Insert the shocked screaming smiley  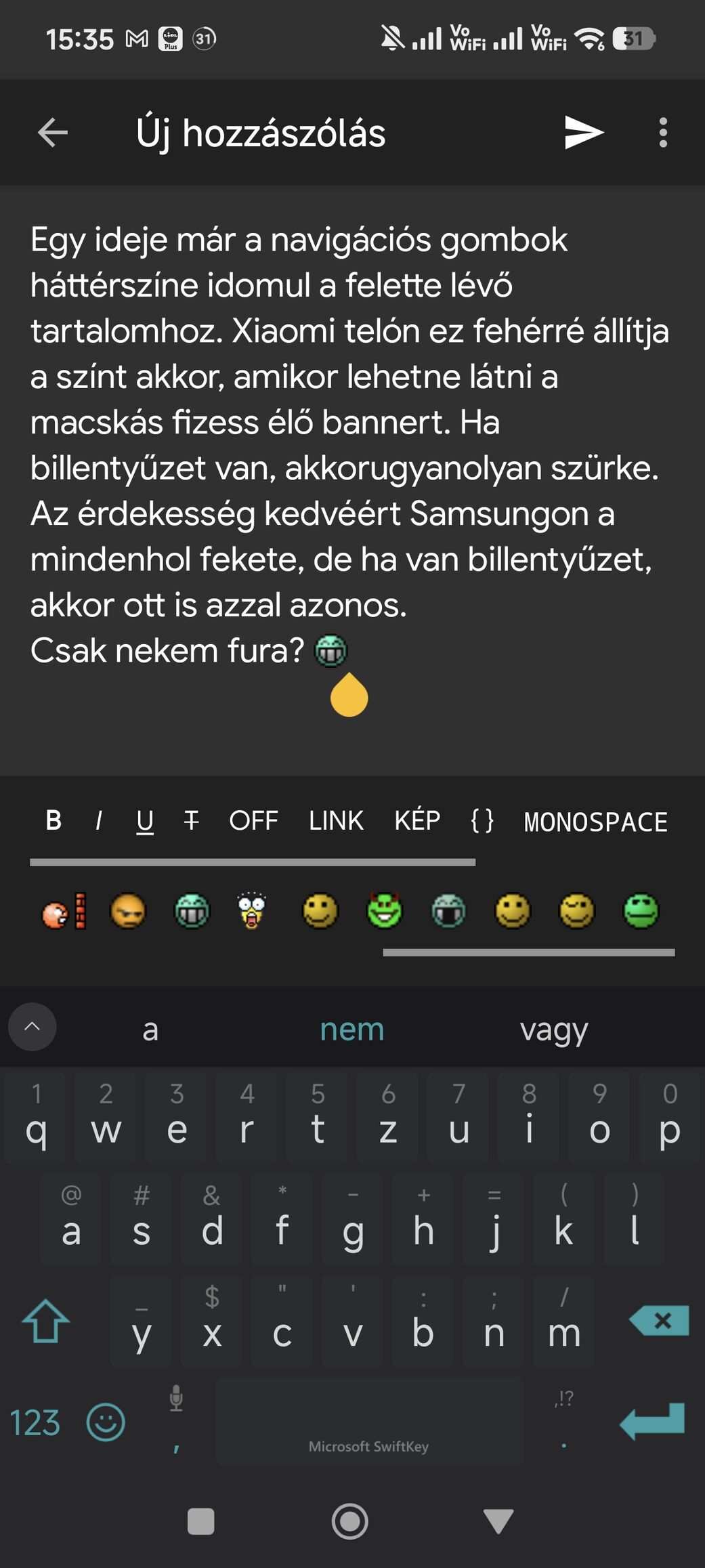click(251, 911)
